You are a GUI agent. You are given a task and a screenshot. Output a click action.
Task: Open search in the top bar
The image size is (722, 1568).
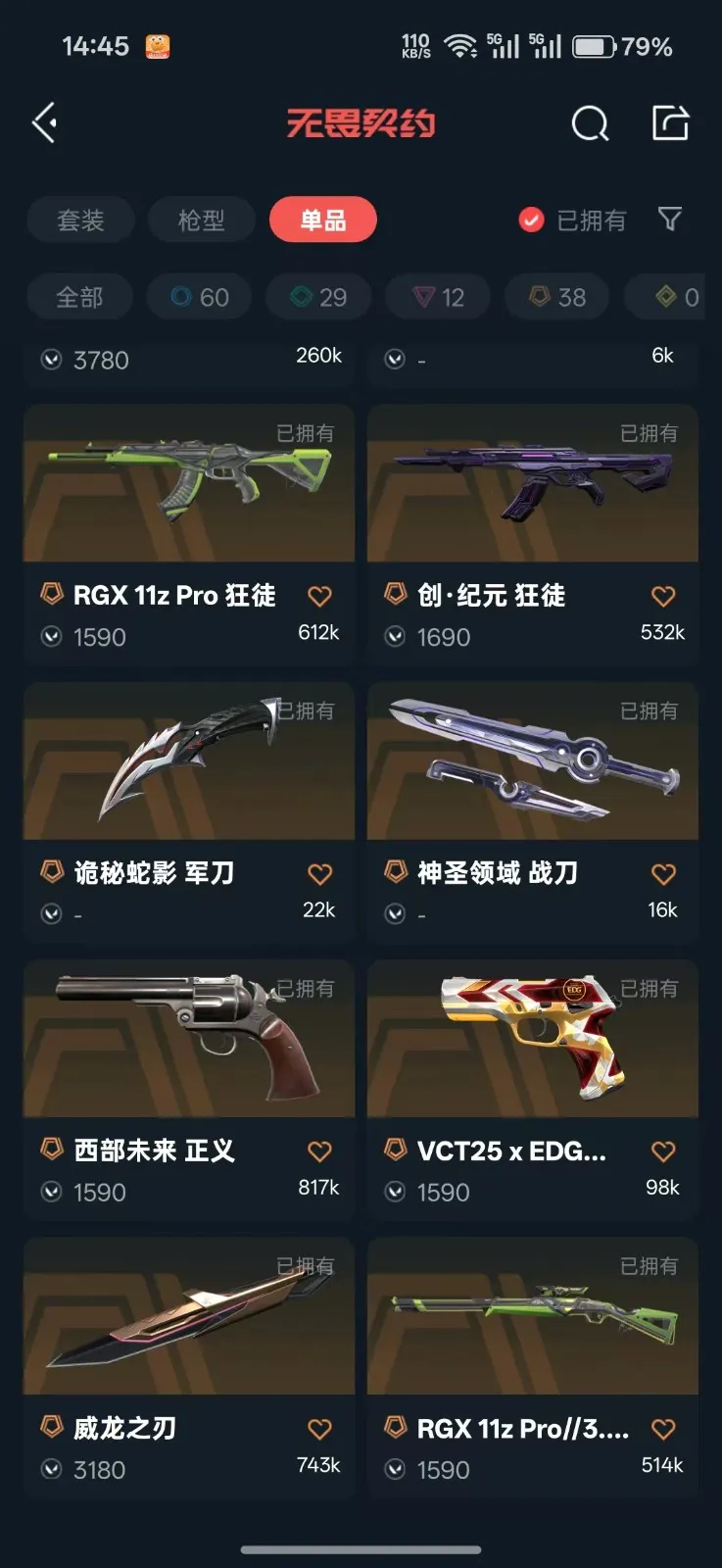pyautogui.click(x=590, y=123)
